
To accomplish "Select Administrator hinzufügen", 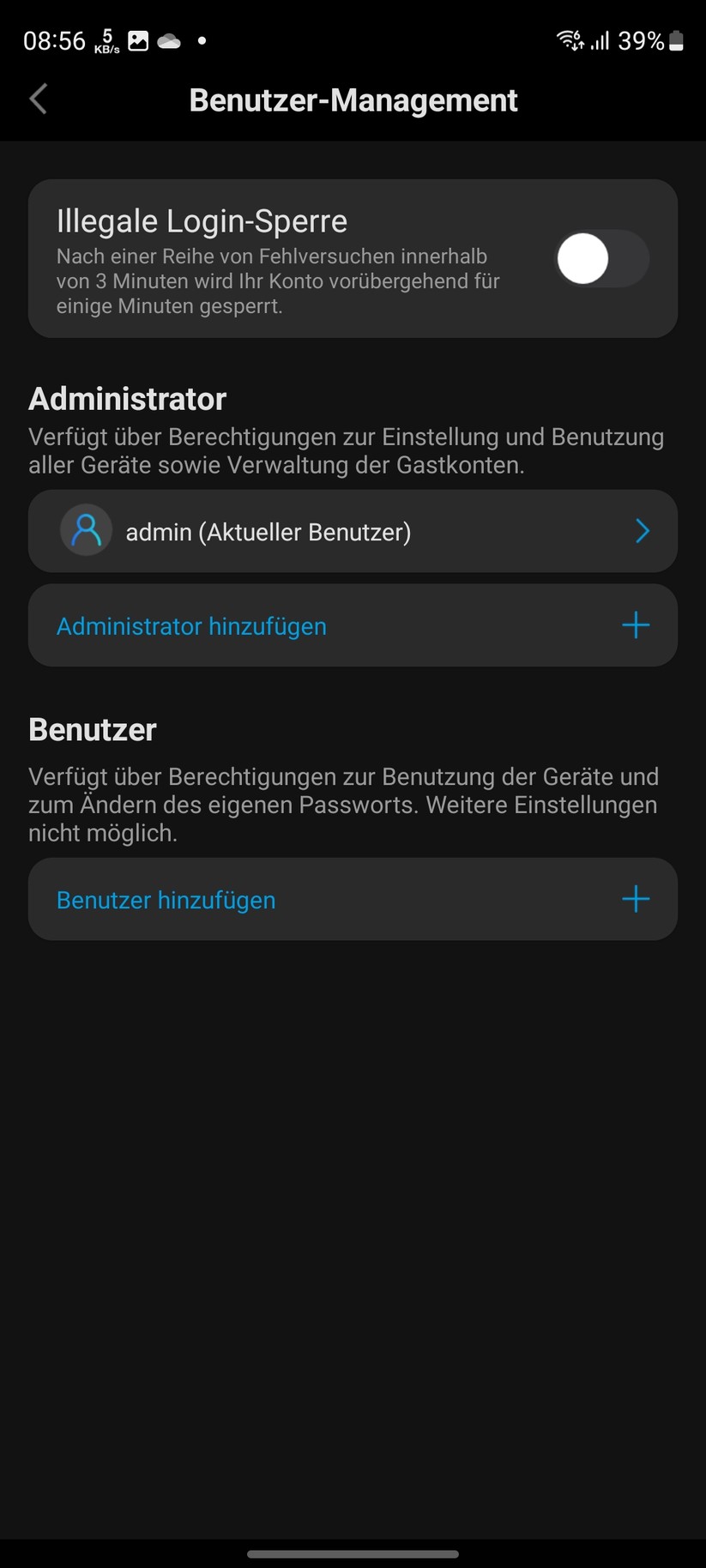I will (190, 625).
